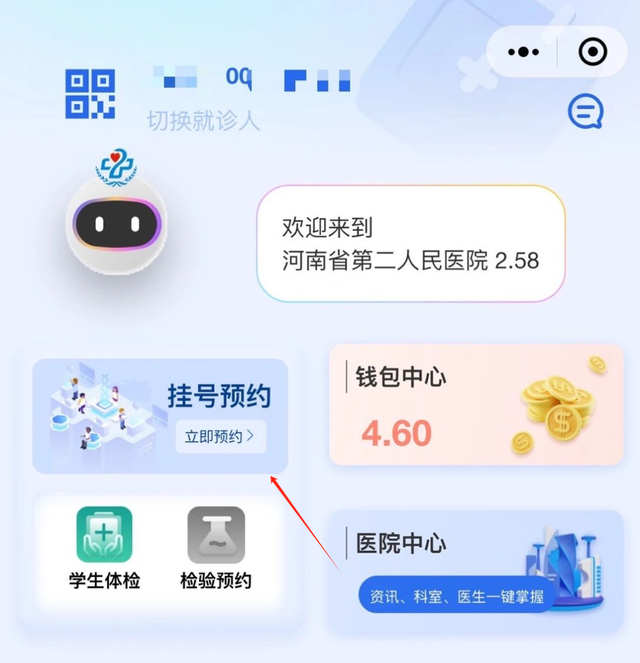
Task: Tap 立即预约 to book an appointment
Action: click(220, 436)
